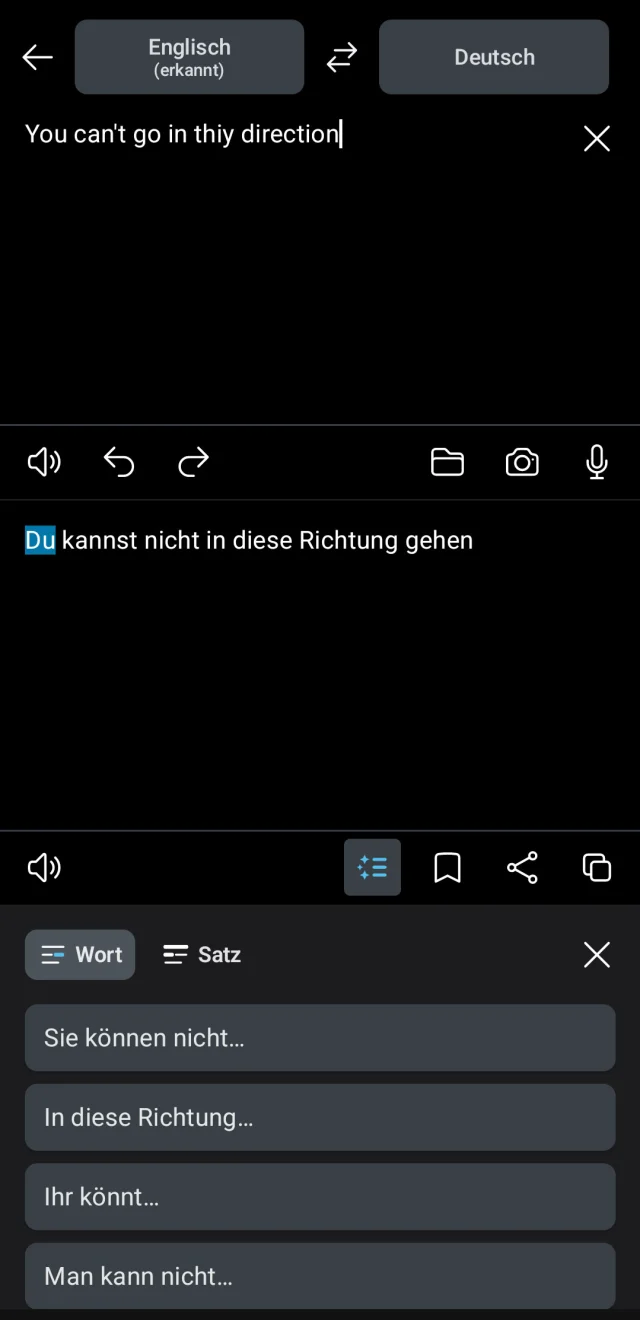Switch to the Satz alternatives tab

[x=202, y=955]
